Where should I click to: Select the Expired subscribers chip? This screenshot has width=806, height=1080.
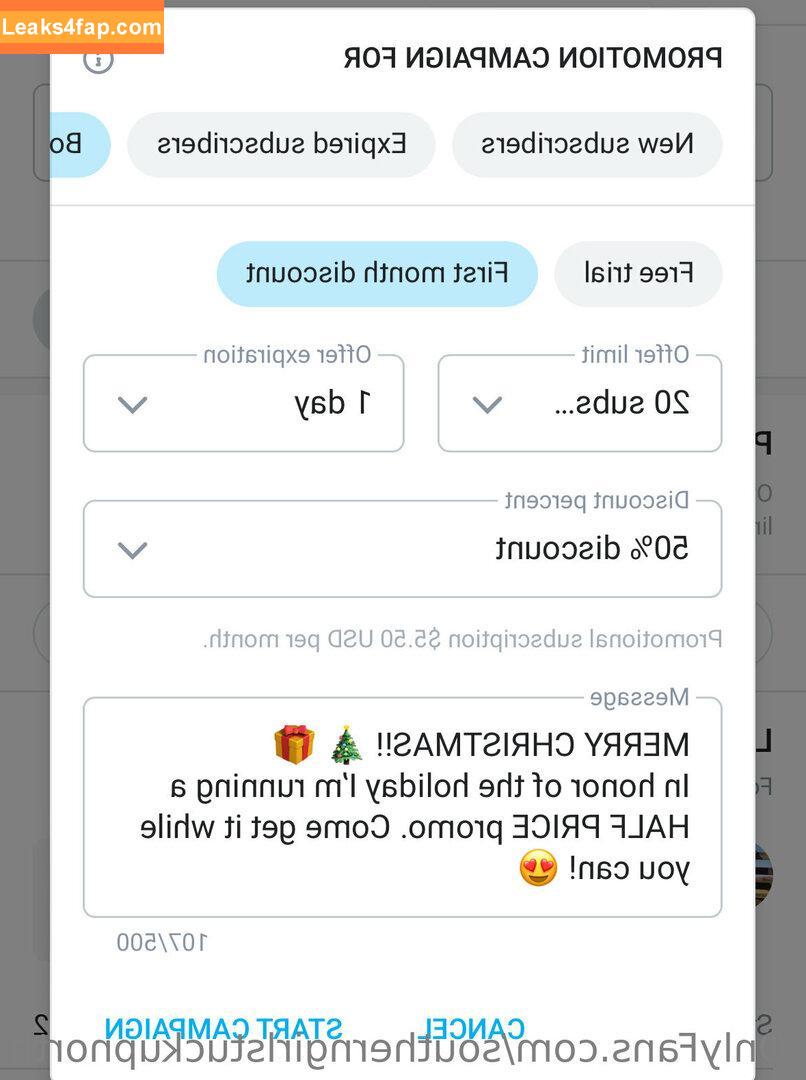click(x=281, y=144)
